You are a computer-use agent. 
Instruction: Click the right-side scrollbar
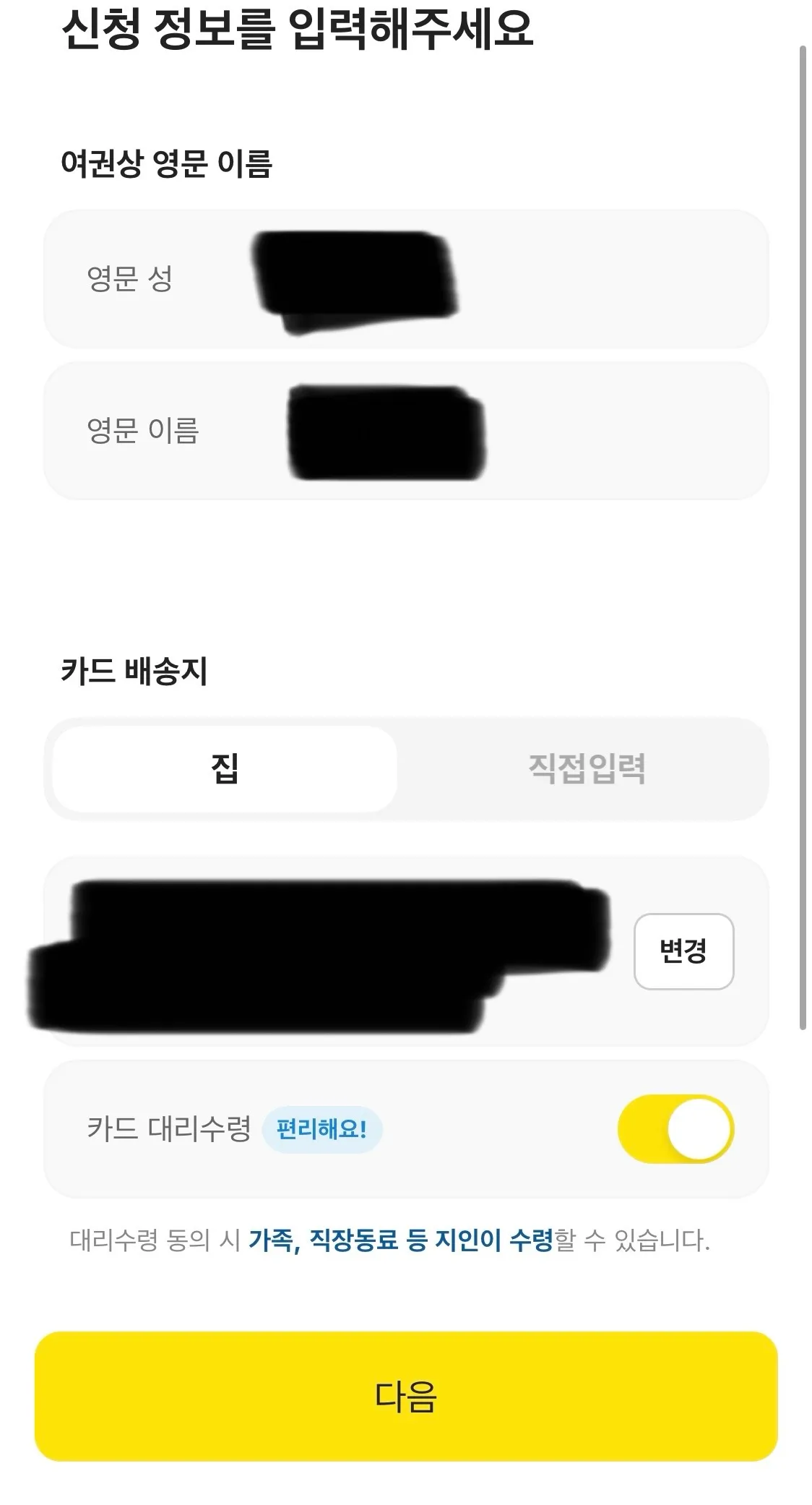tap(802, 542)
